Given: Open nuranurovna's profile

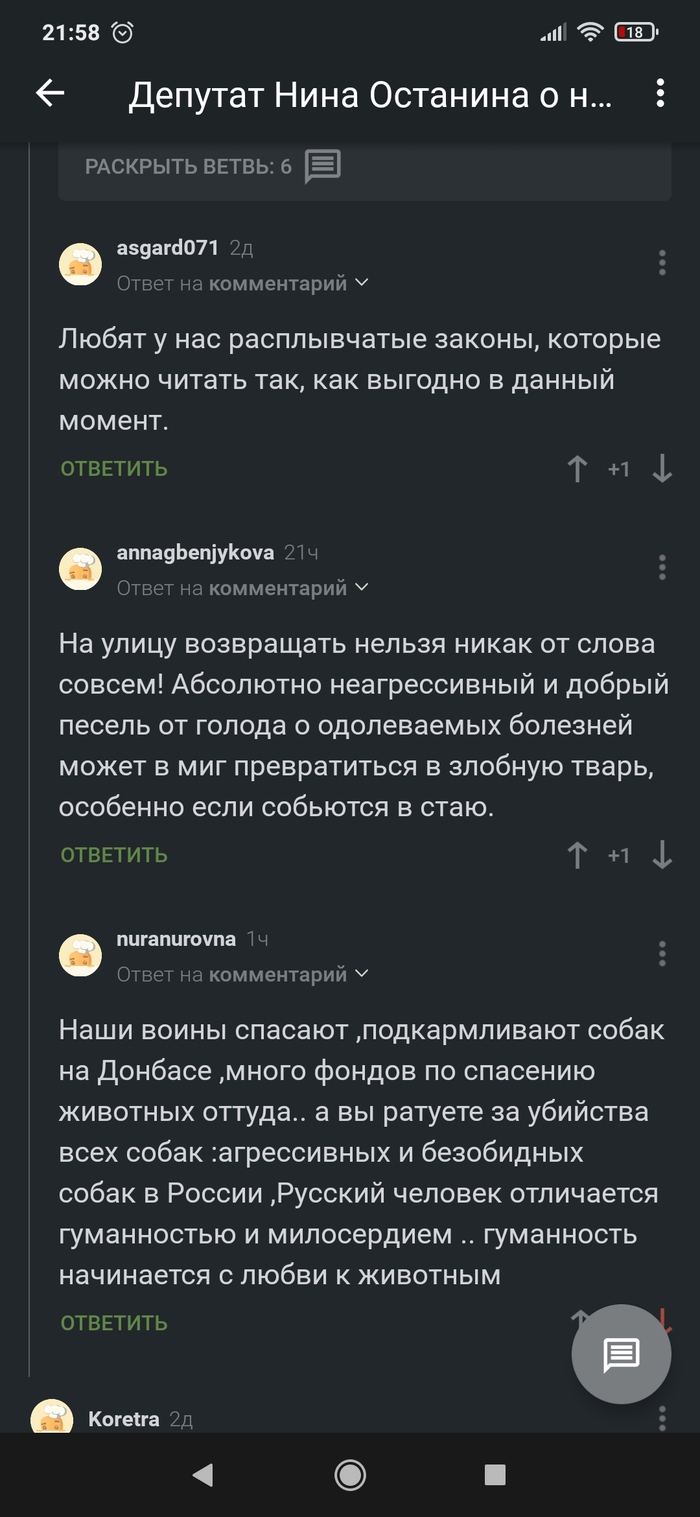Looking at the screenshot, I should coord(176,939).
